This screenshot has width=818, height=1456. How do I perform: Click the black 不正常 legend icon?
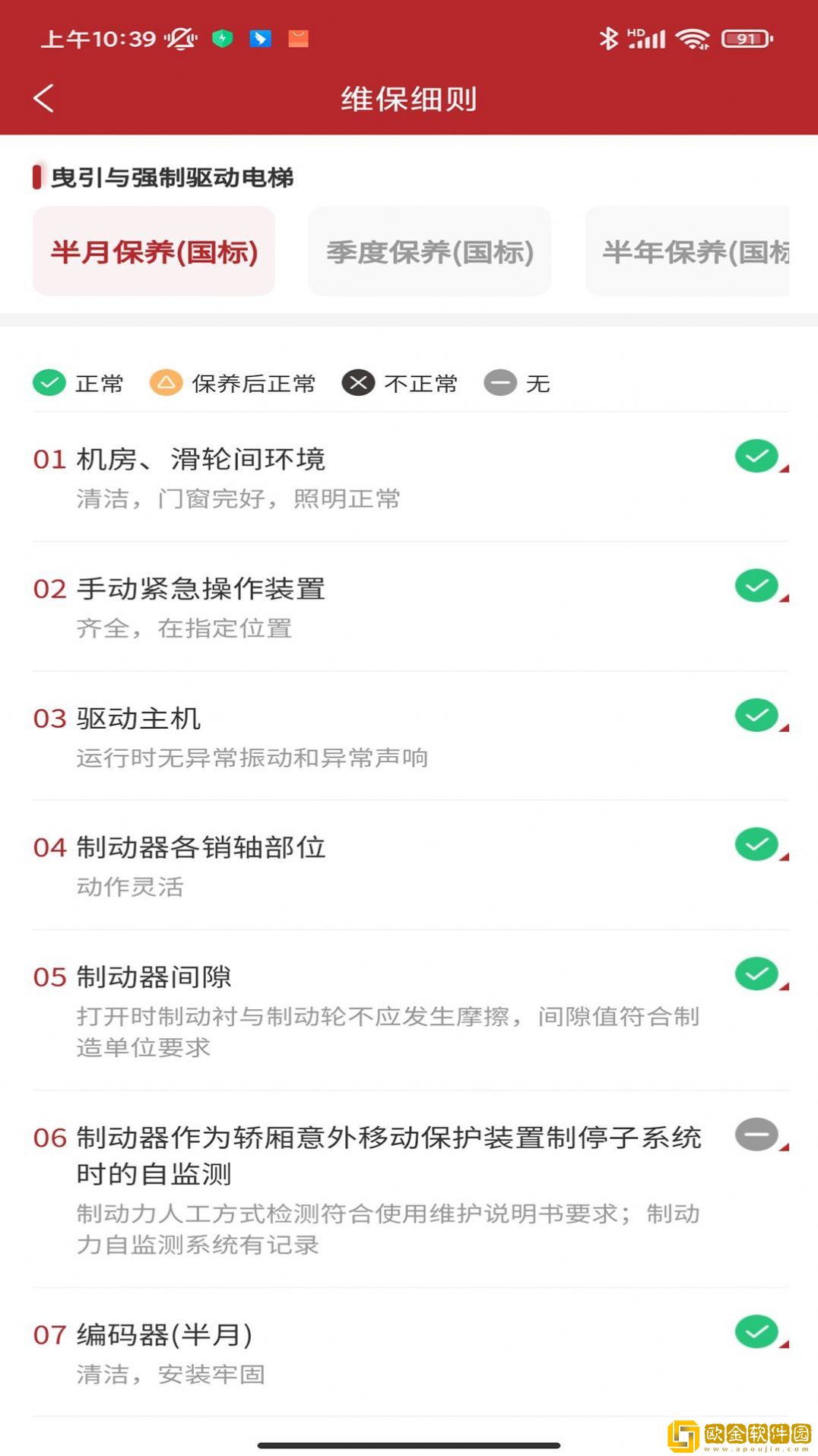coord(357,384)
